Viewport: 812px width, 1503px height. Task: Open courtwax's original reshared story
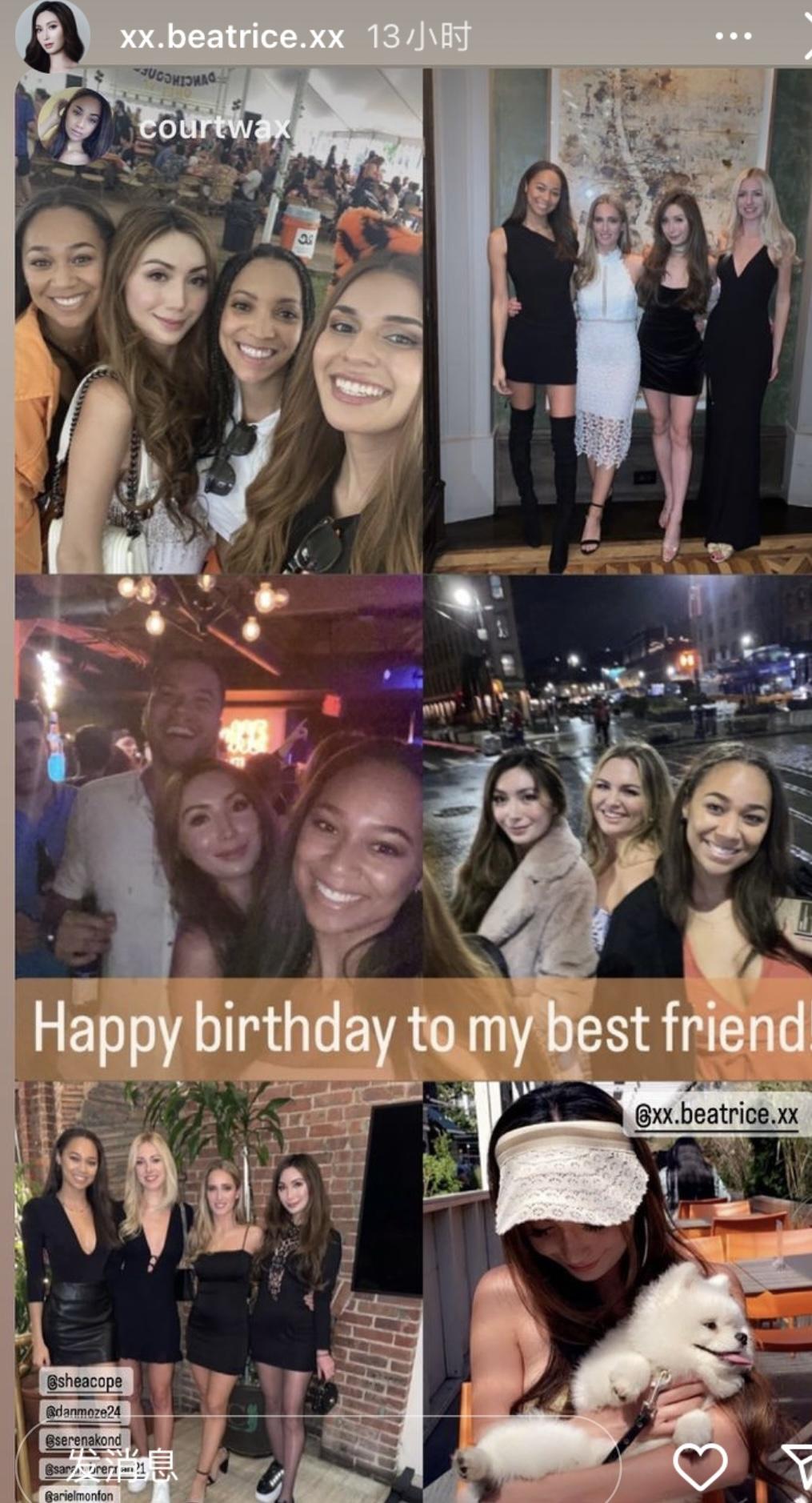click(214, 128)
